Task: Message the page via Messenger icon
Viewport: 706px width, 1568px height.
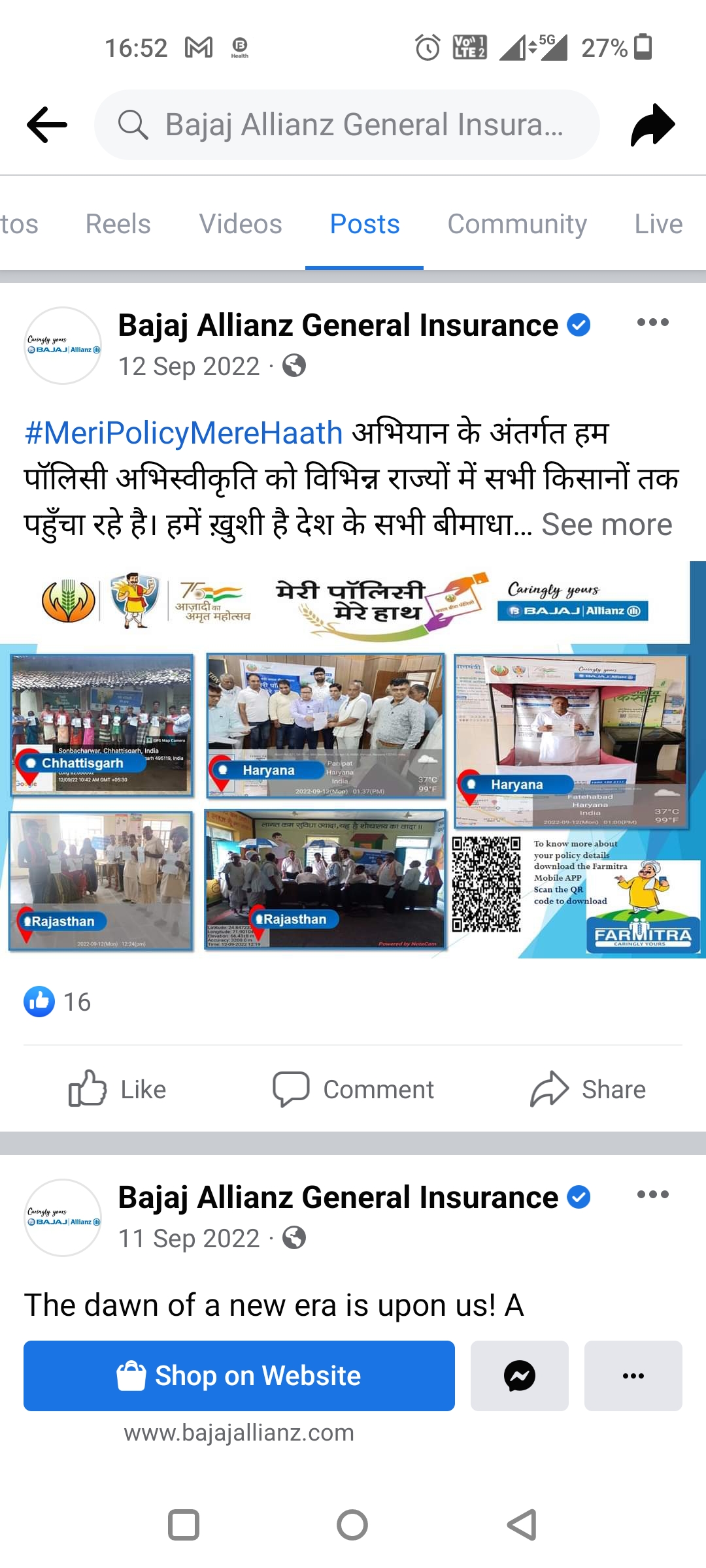Action: [520, 1375]
